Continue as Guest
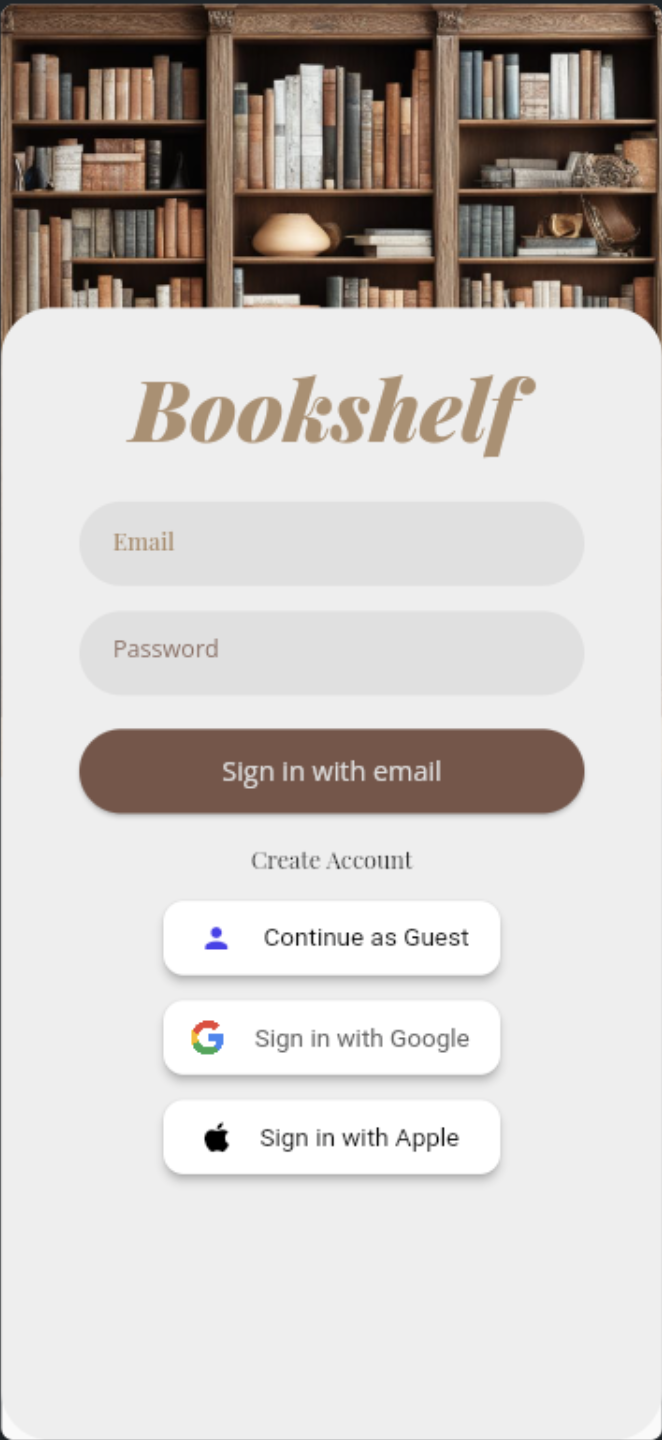This screenshot has width=662, height=1440. pyautogui.click(x=331, y=938)
